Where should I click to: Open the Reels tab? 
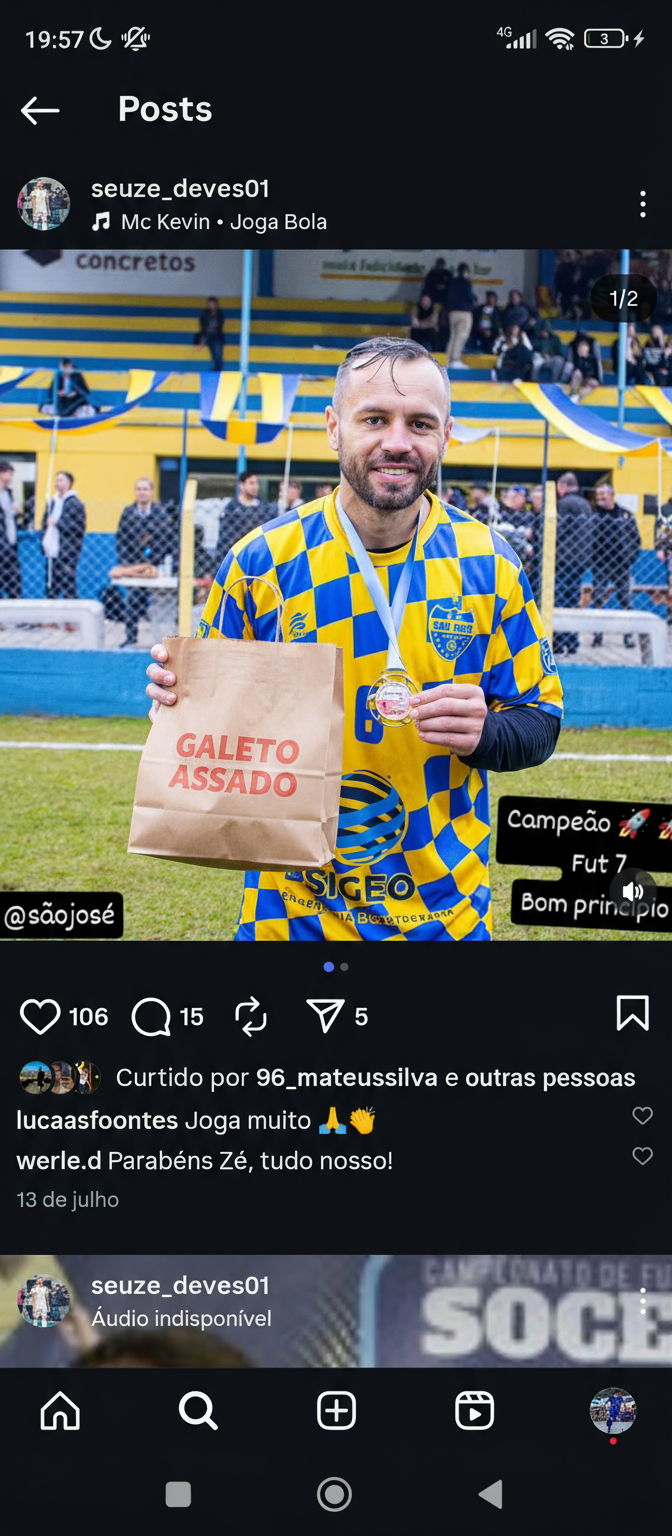click(474, 1411)
